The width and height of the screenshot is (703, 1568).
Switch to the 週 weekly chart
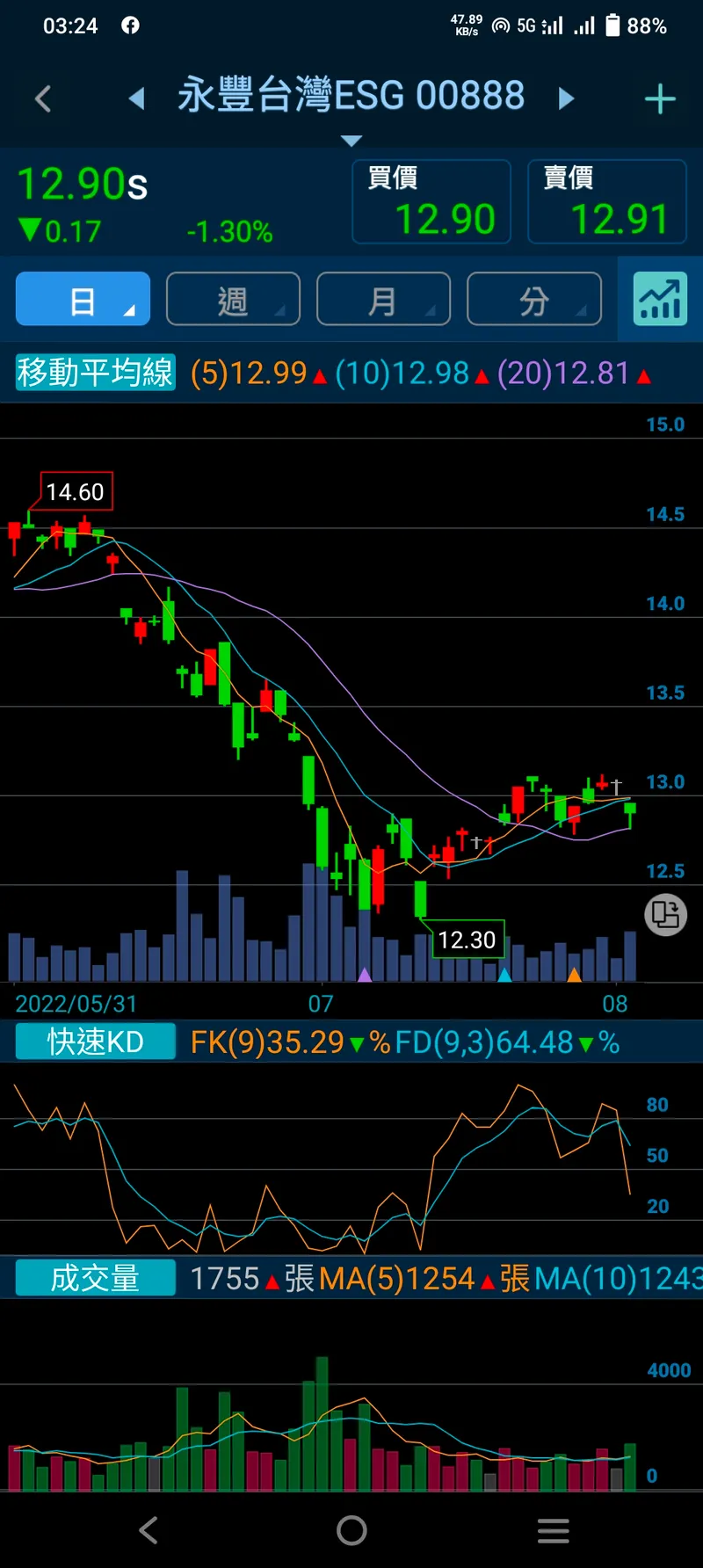[x=233, y=299]
